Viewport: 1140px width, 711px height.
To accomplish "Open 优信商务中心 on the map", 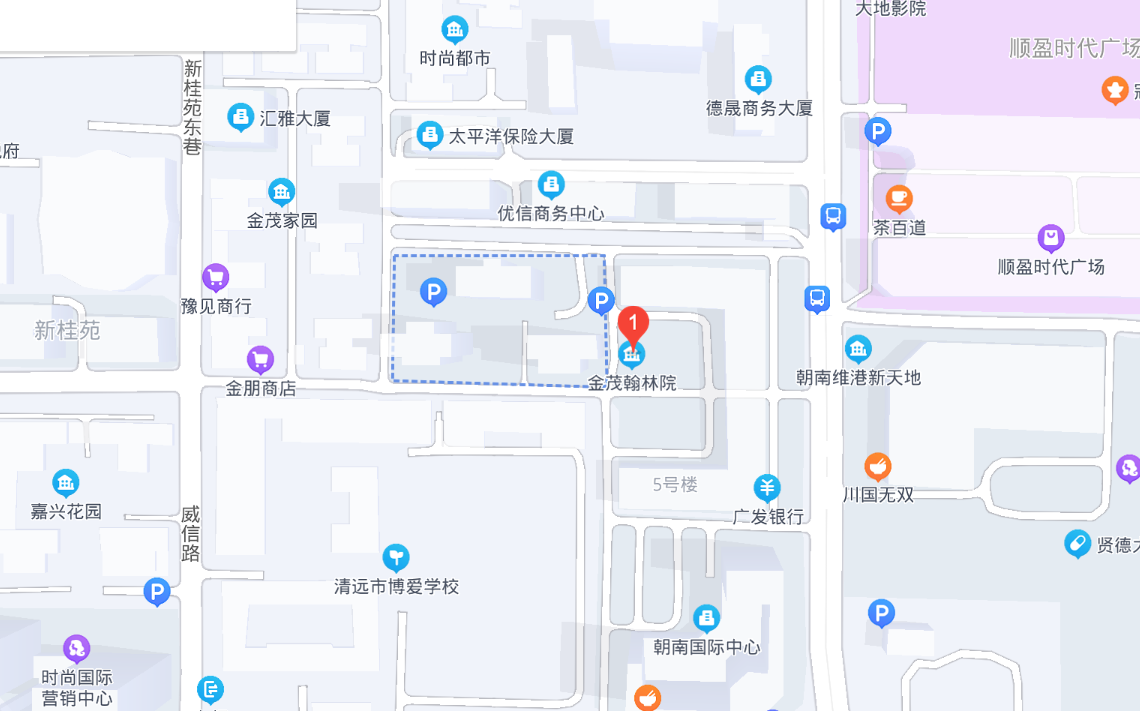I will (551, 185).
